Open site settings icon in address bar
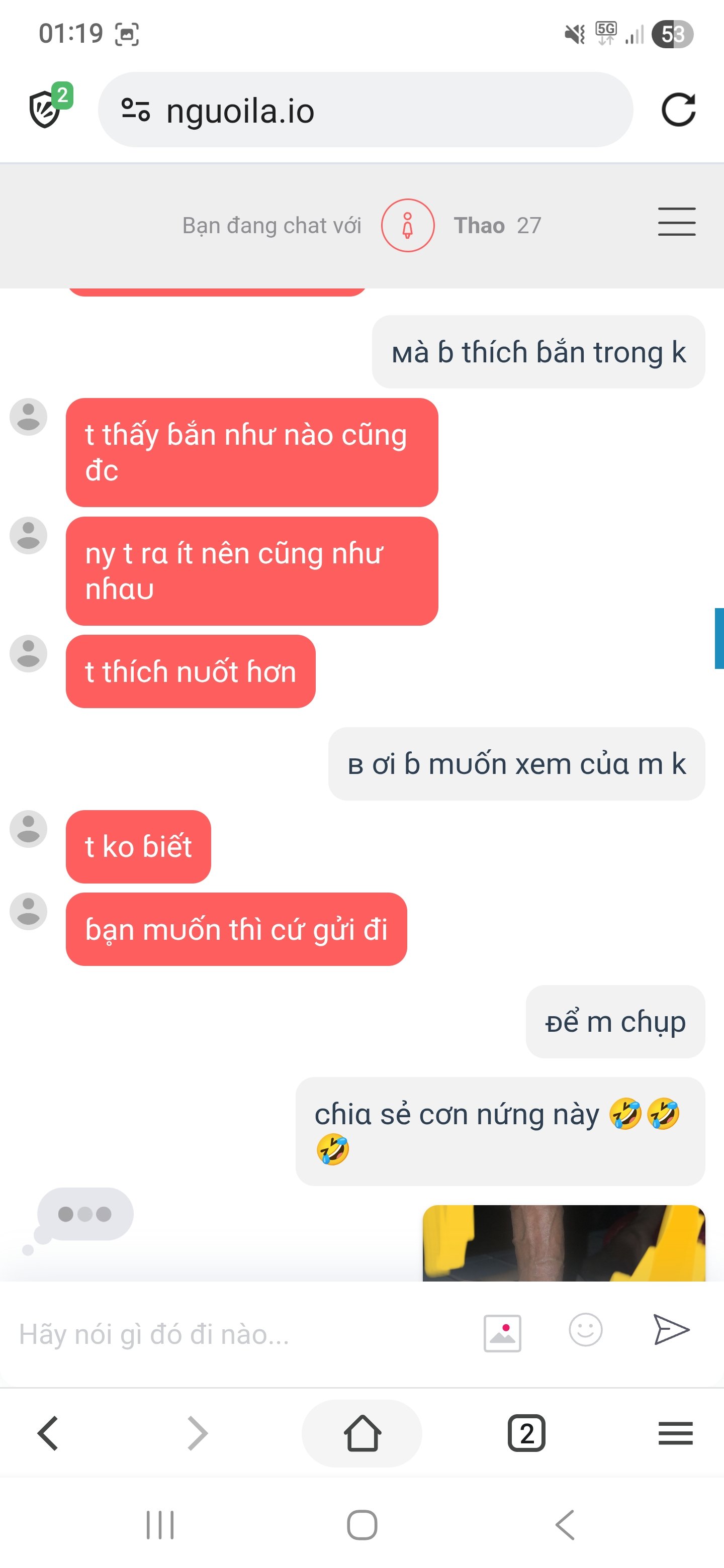This screenshot has width=724, height=1568. point(135,110)
